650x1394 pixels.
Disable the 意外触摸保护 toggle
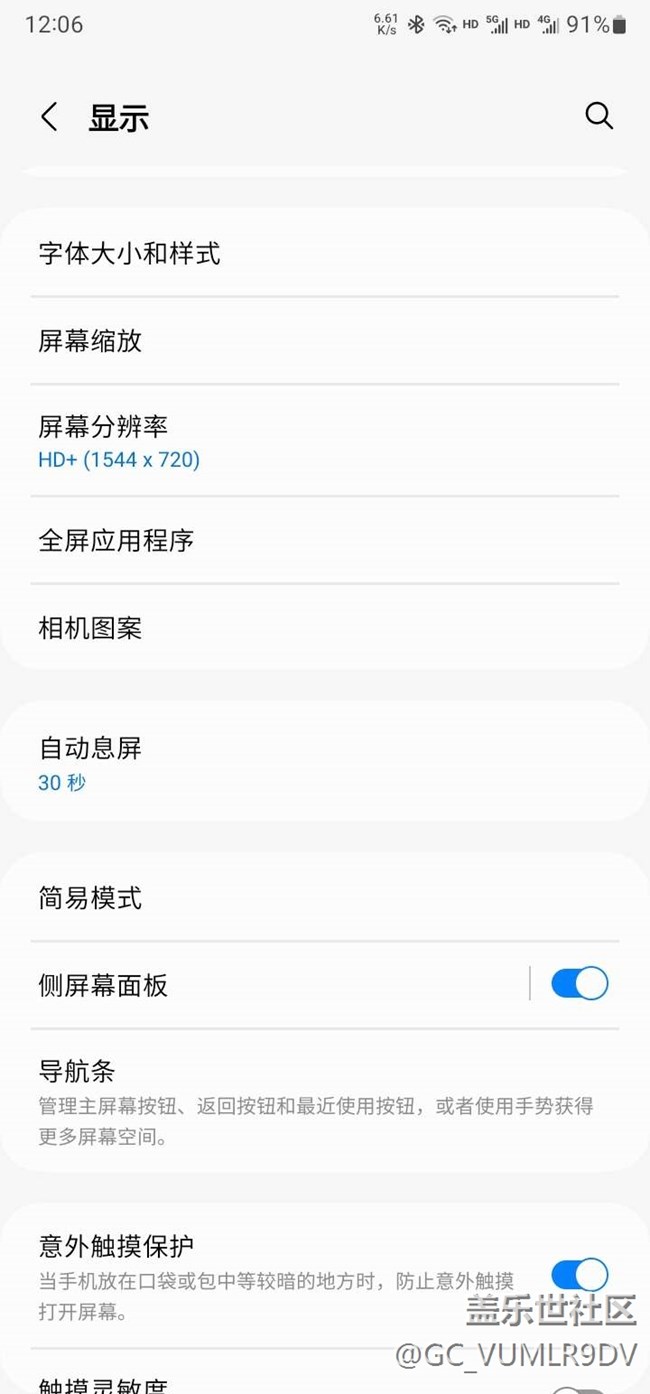[x=580, y=1275]
